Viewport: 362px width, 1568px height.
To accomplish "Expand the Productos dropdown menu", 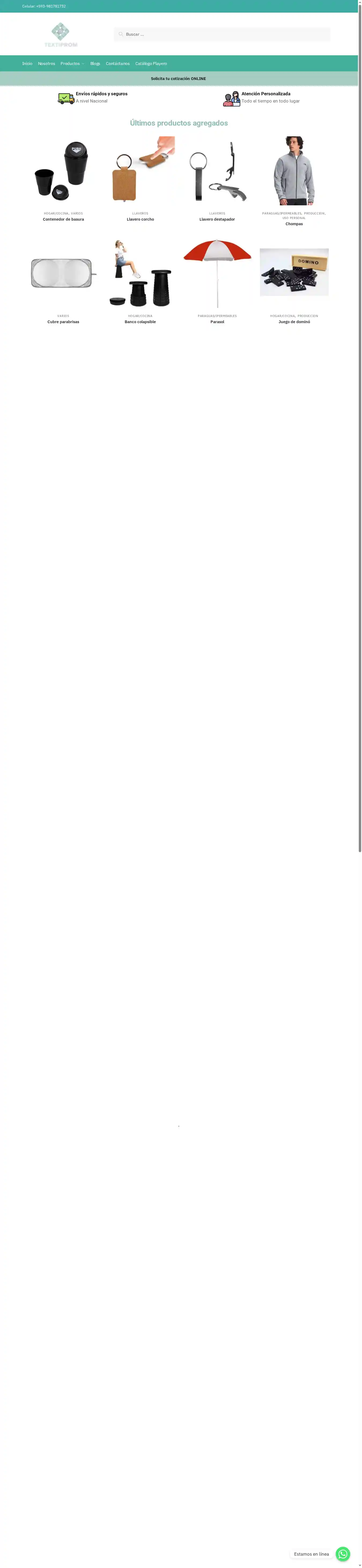I will point(72,63).
